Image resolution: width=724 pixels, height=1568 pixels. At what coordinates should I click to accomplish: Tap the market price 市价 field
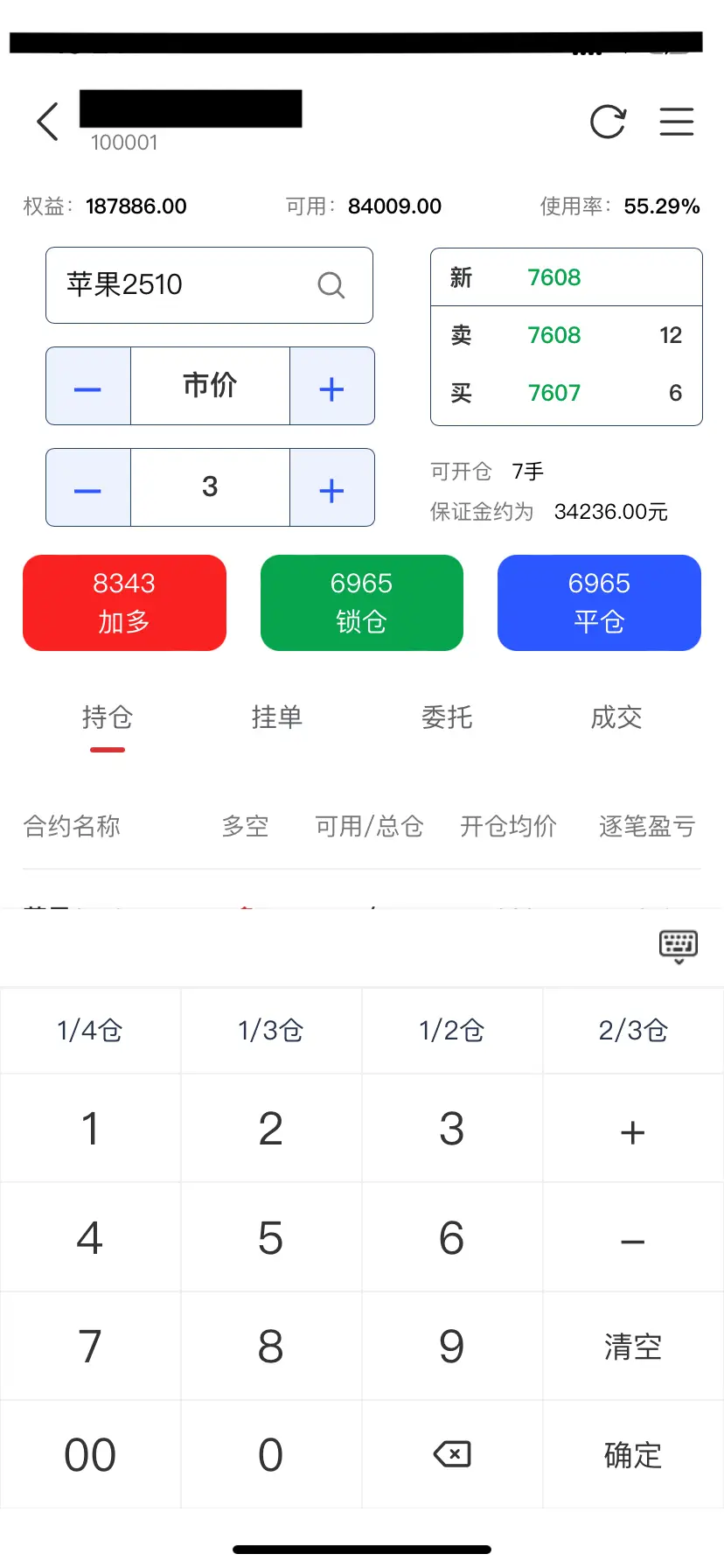(210, 387)
